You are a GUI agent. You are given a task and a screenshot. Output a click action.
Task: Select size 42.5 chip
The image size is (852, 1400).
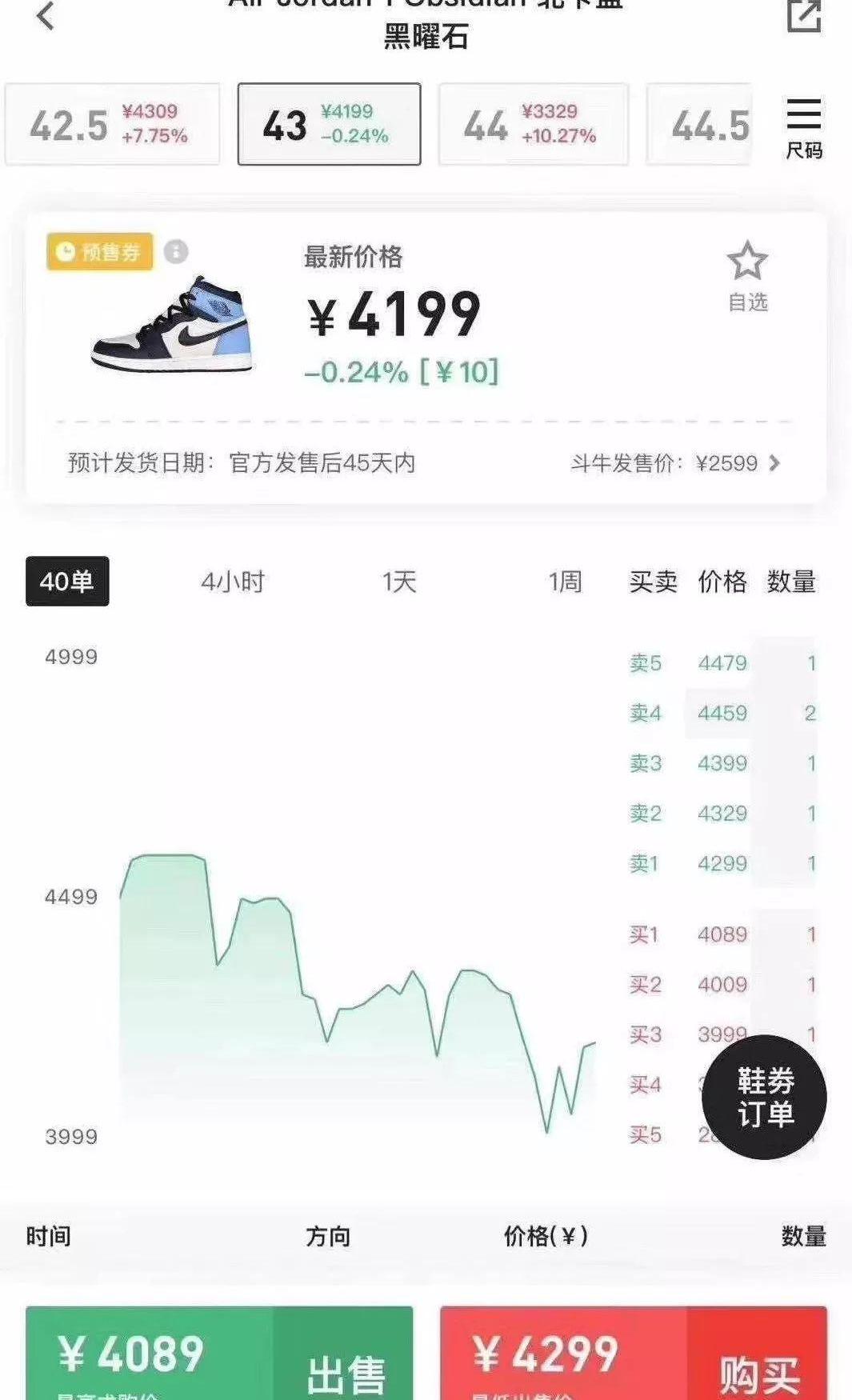pyautogui.click(x=112, y=125)
